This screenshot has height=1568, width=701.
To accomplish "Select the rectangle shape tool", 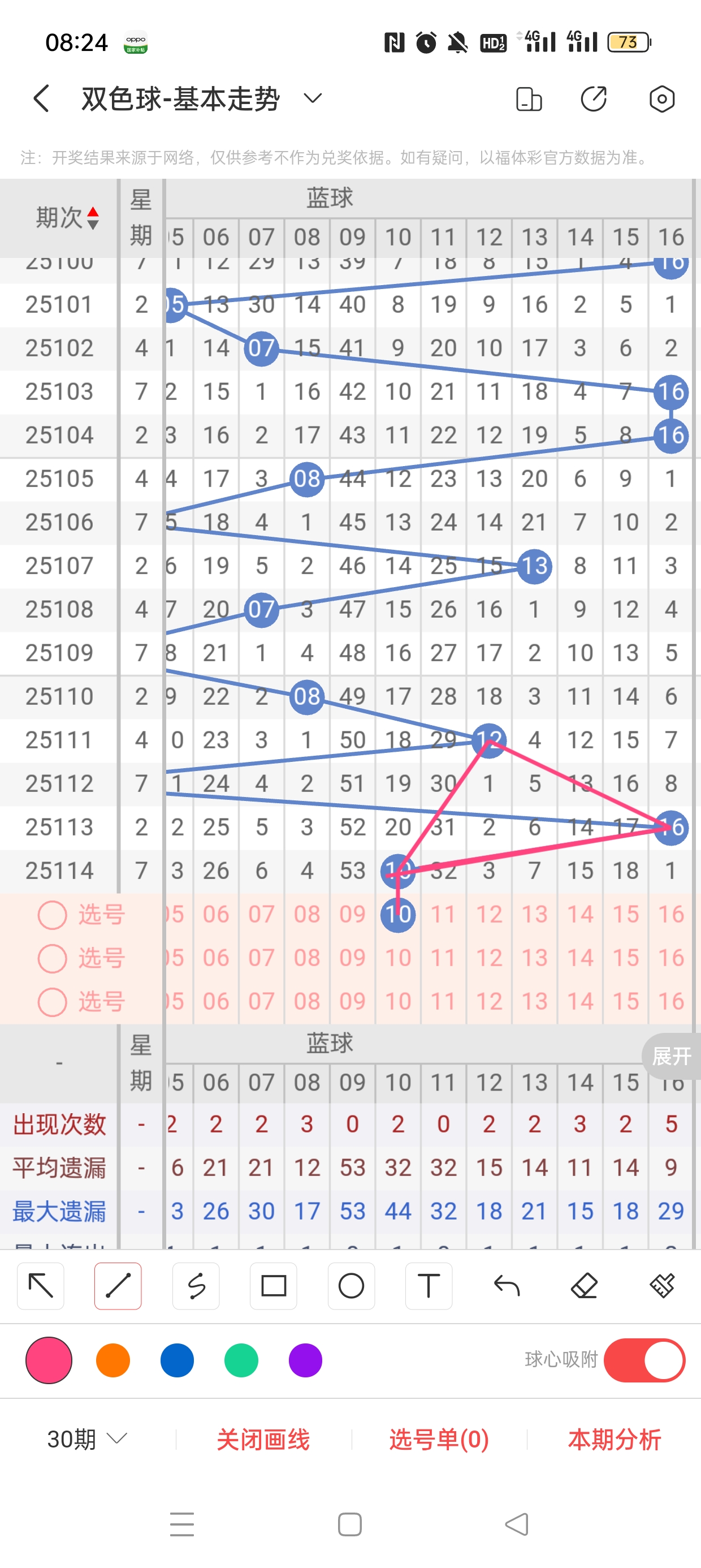I will click(273, 1286).
